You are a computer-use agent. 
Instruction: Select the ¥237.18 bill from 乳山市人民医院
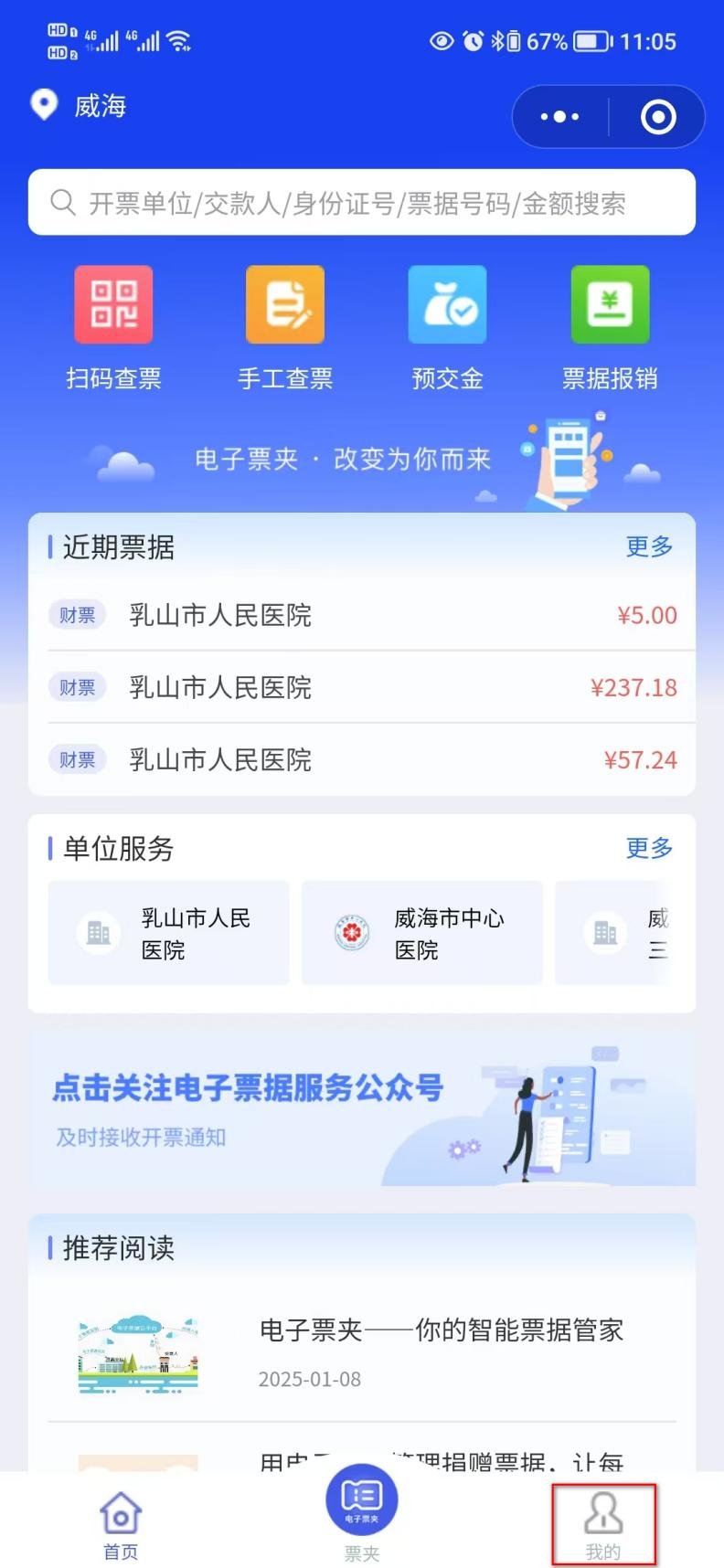pyautogui.click(x=361, y=687)
